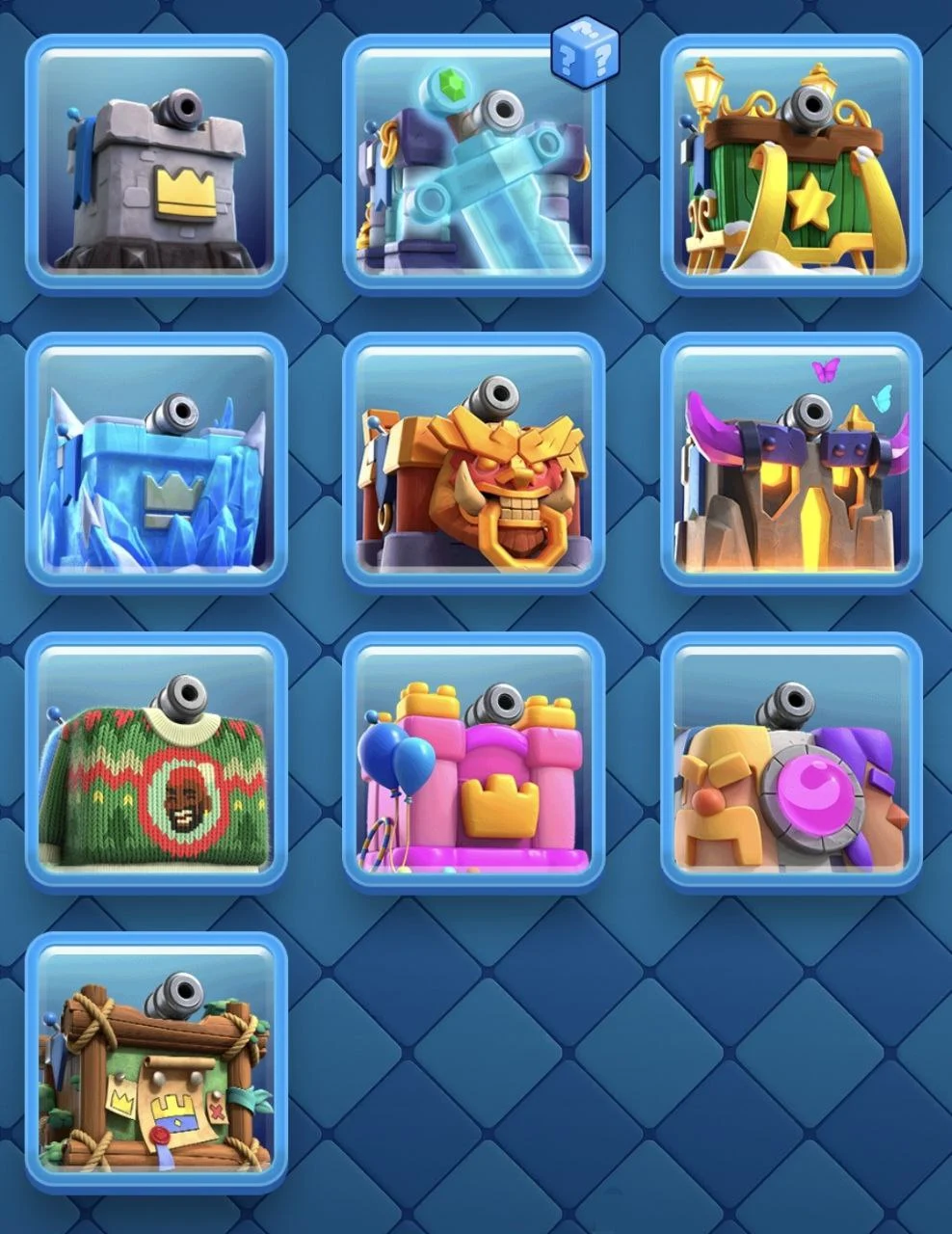Select the green knitted sweater tower skin
The image size is (952, 1234).
[156, 762]
